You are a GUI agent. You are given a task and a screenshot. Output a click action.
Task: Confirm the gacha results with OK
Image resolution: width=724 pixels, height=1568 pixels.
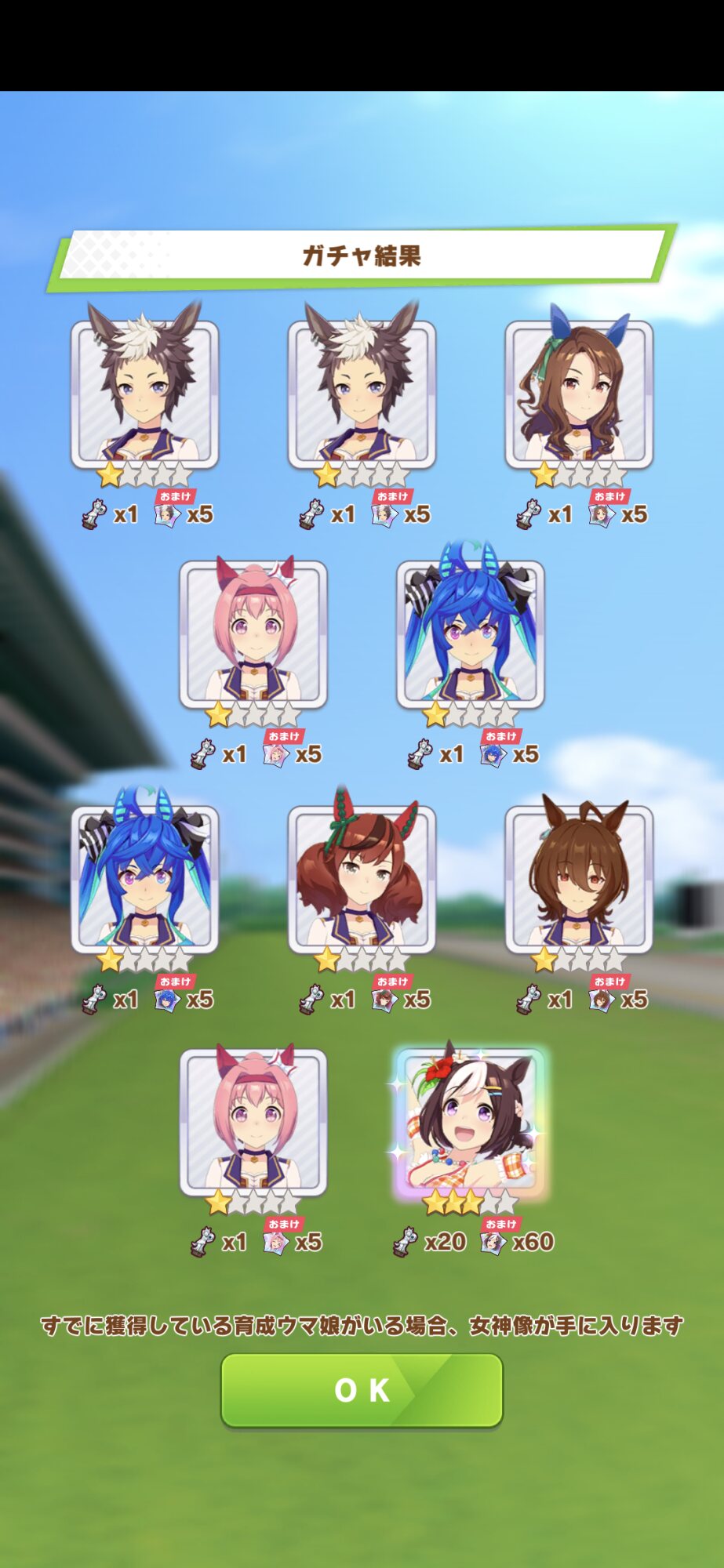point(362,1390)
